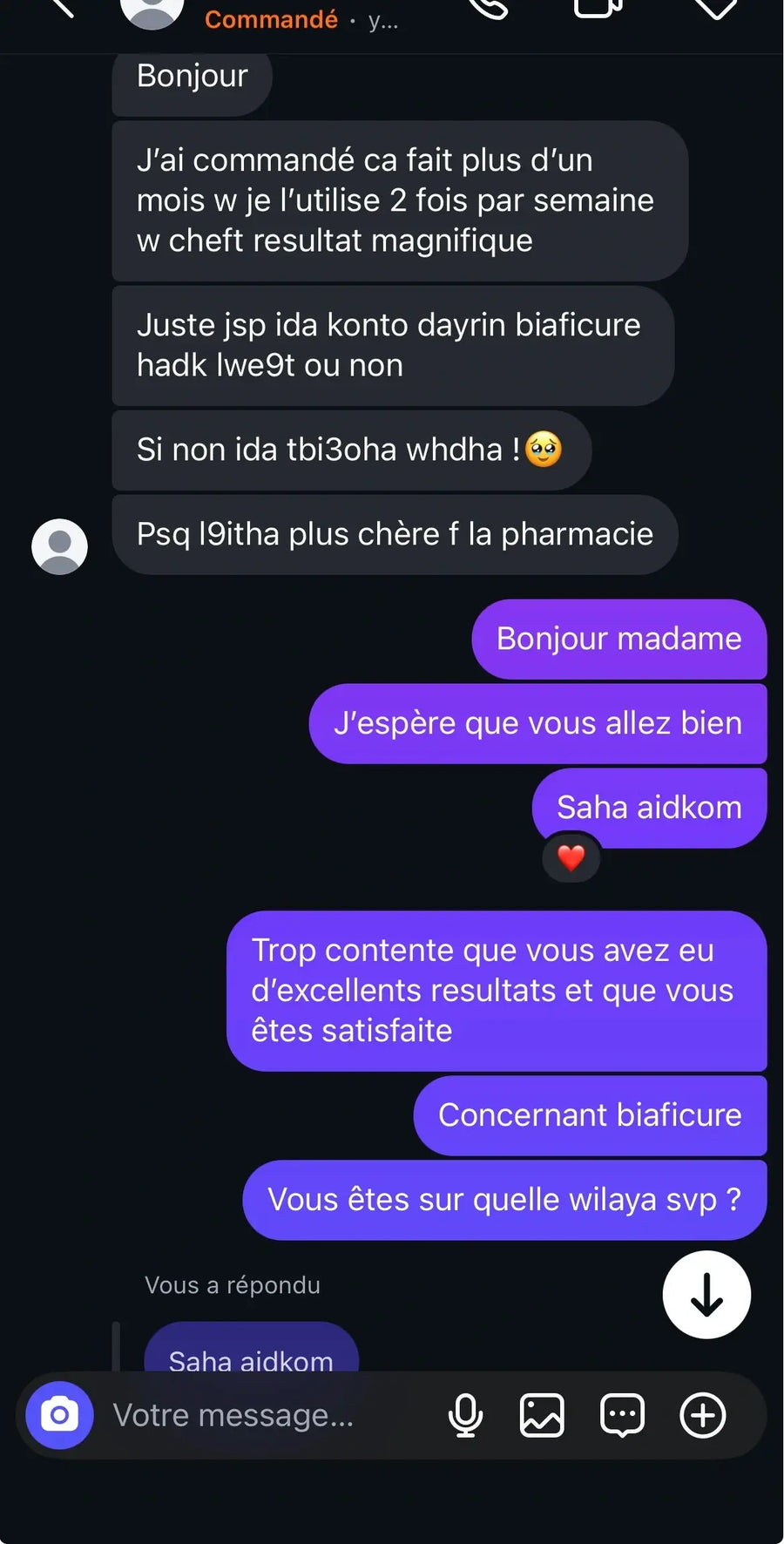Jump to latest messages with down arrow
Image resolution: width=784 pixels, height=1544 pixels.
pos(706,1295)
